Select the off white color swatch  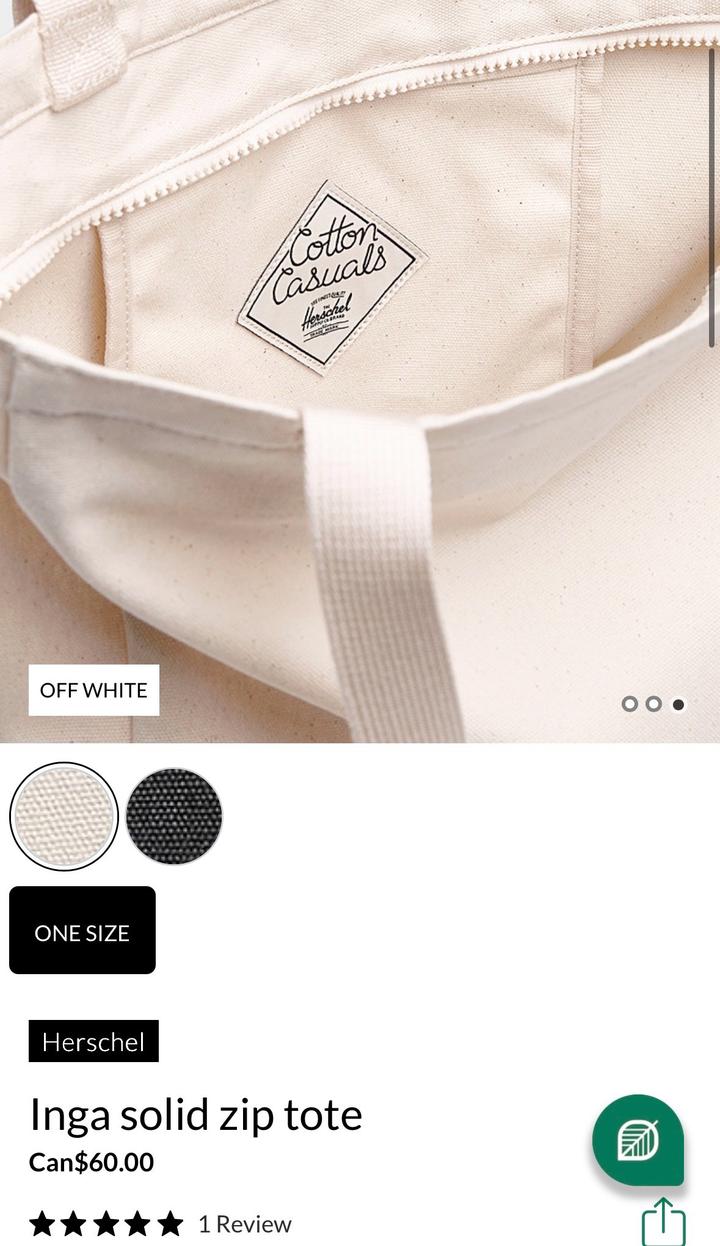[64, 816]
